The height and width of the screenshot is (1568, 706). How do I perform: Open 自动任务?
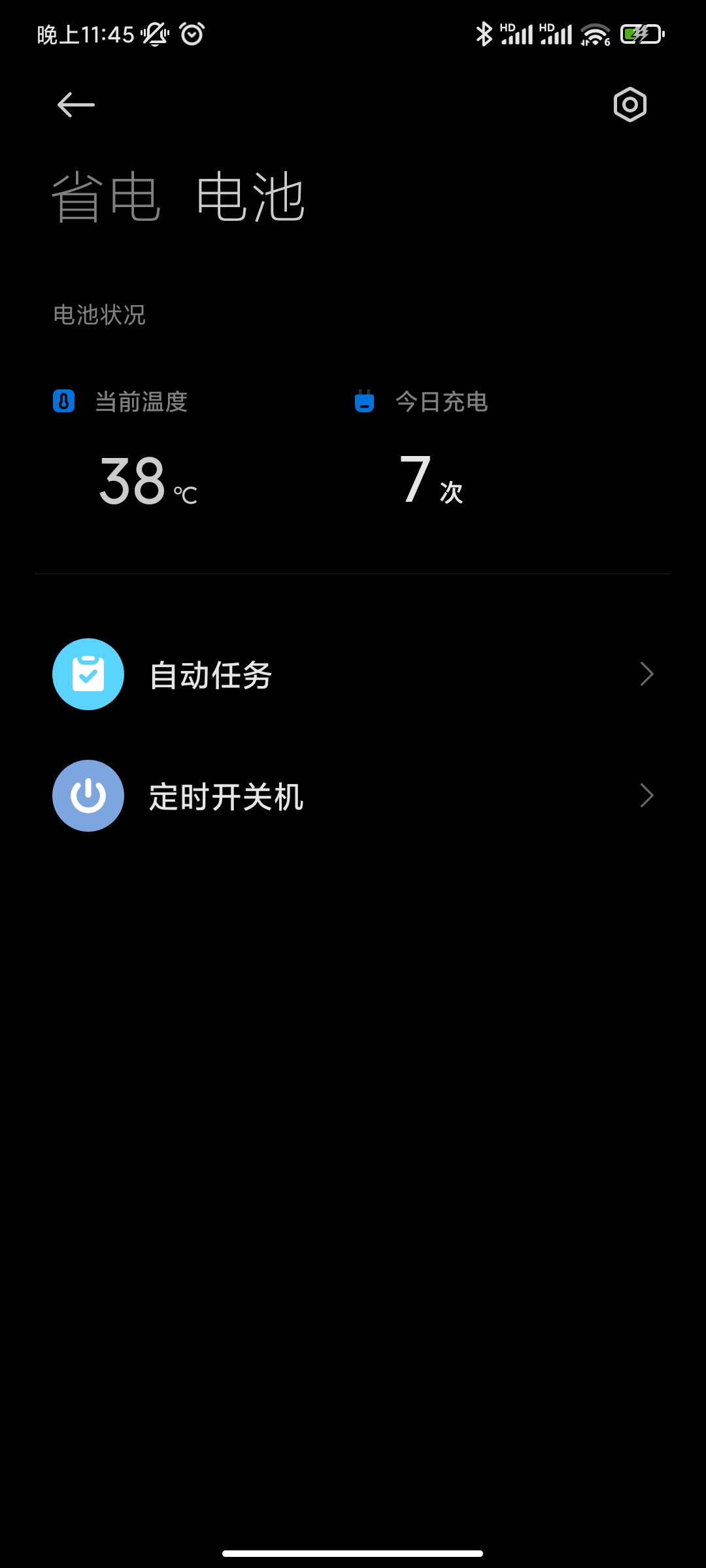(353, 674)
